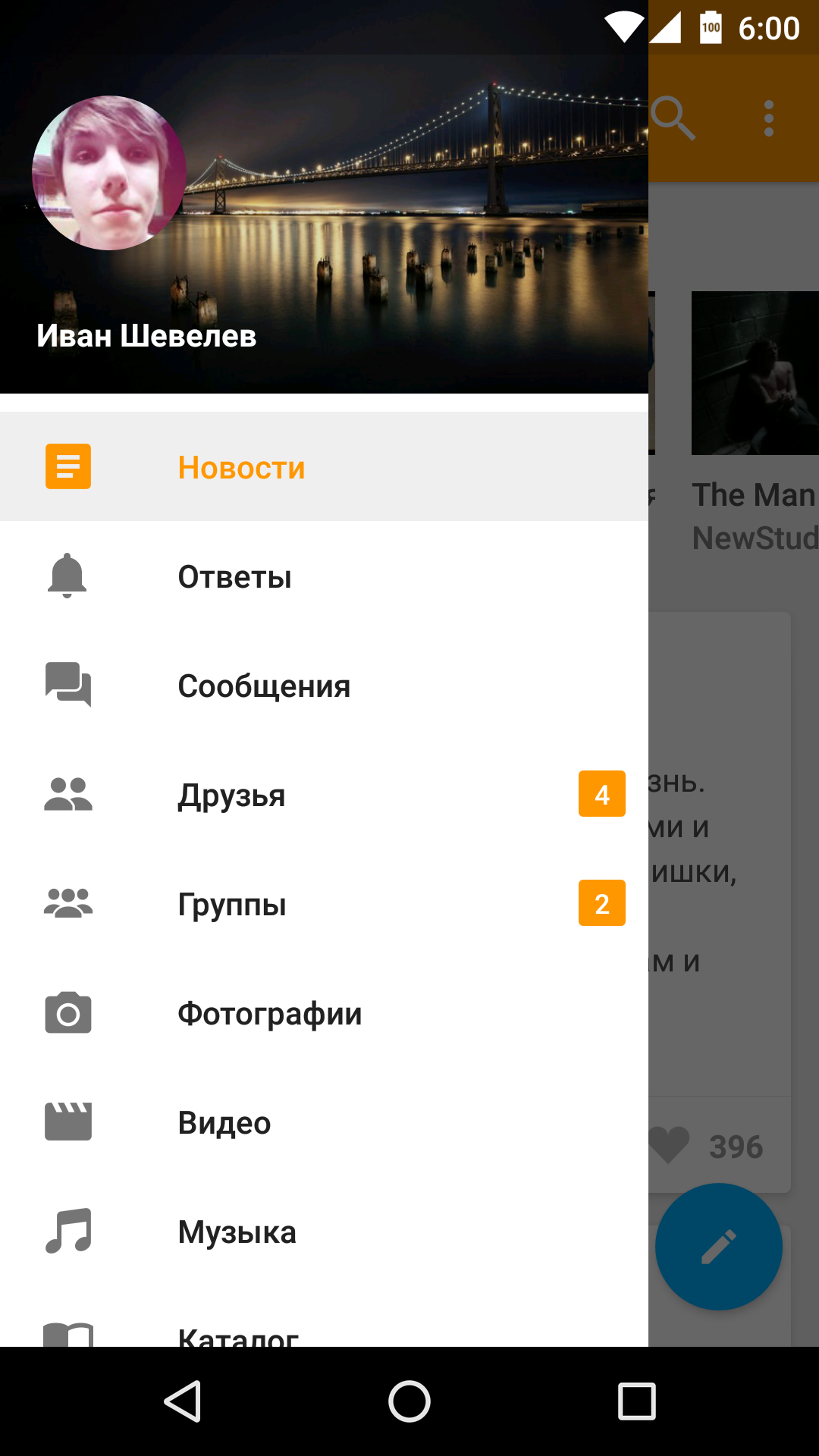
Task: Open the three-dot overflow menu
Action: [x=769, y=118]
